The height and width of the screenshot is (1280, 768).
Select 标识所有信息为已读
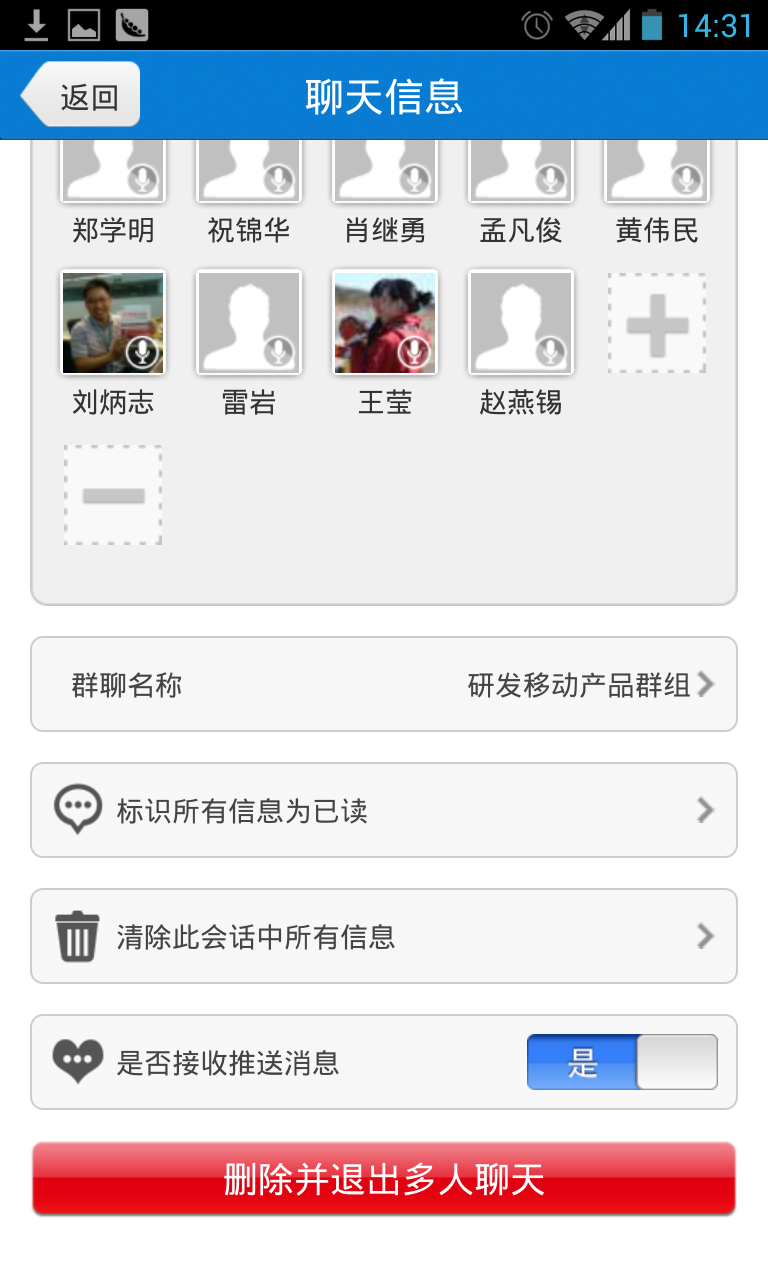pyautogui.click(x=384, y=810)
